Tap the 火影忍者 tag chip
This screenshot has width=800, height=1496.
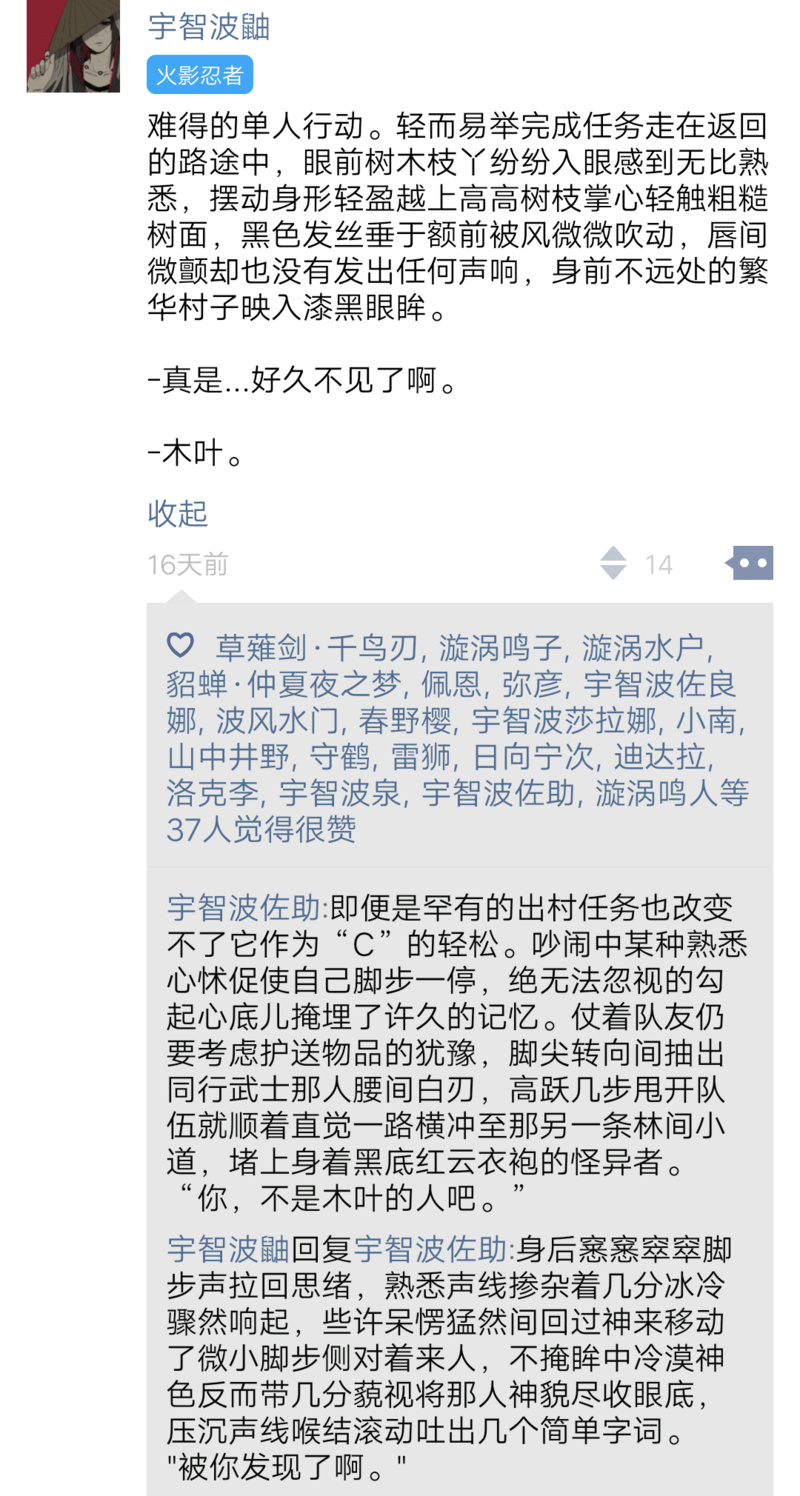(x=199, y=75)
